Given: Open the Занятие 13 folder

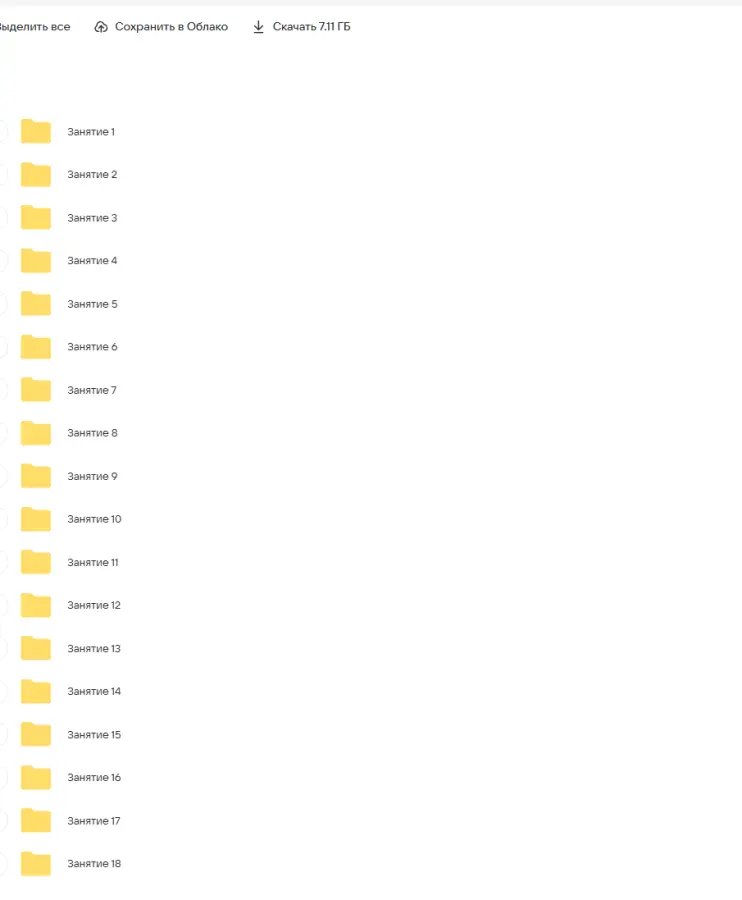Looking at the screenshot, I should point(94,648).
